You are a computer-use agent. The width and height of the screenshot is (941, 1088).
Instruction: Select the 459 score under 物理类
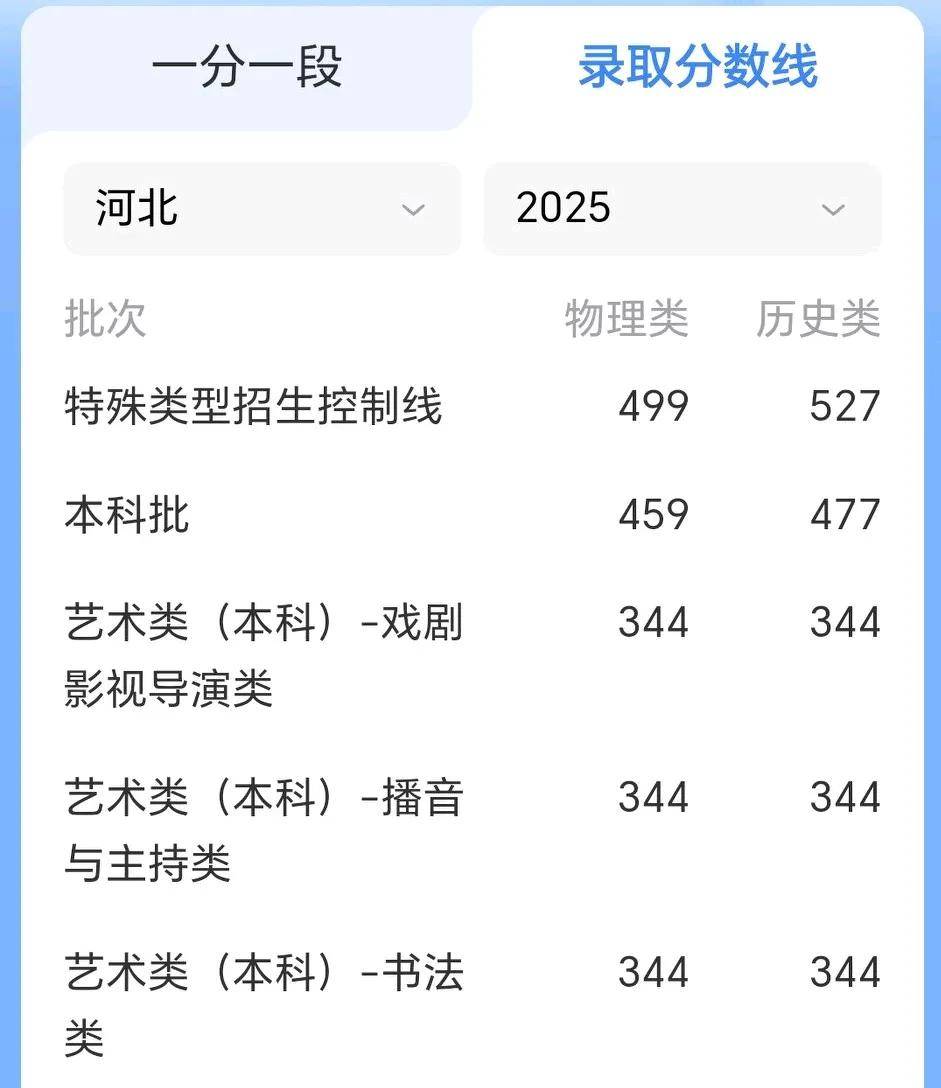pyautogui.click(x=652, y=514)
